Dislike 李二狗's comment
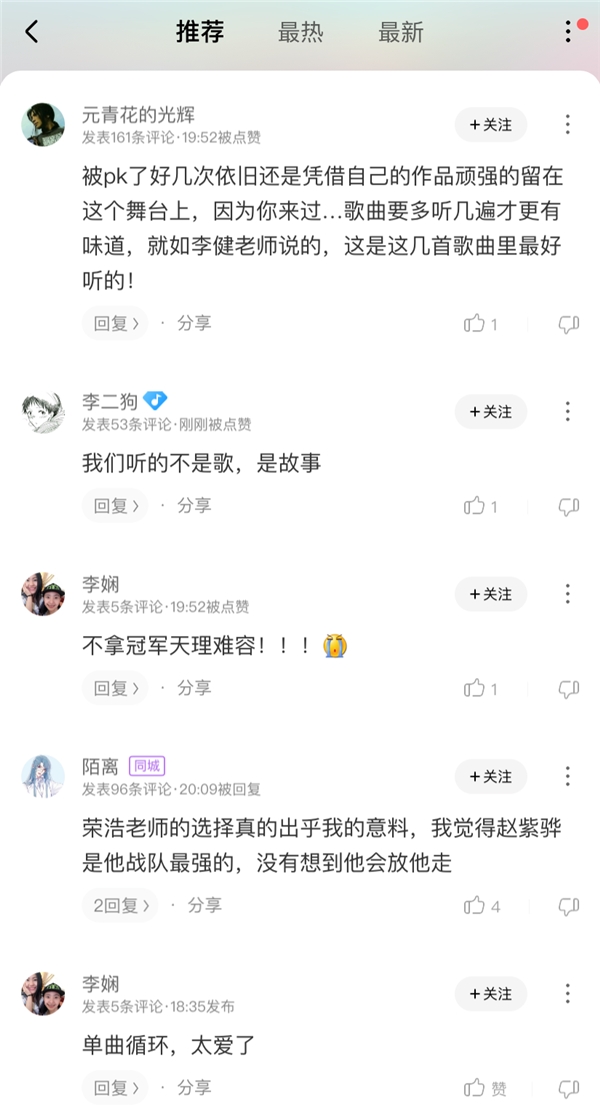Image resolution: width=600 pixels, height=1109 pixels. tap(568, 506)
